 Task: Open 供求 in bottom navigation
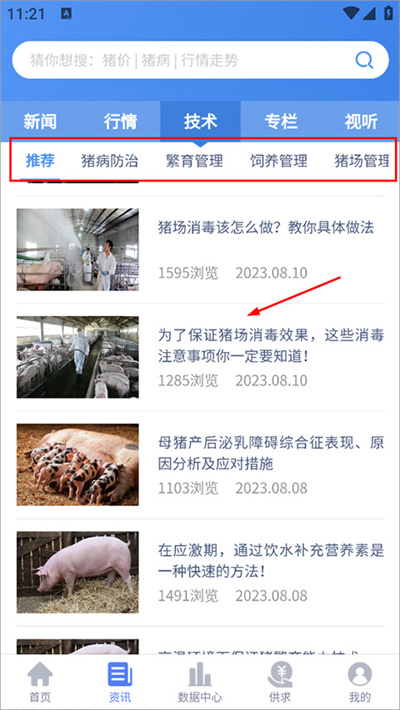pyautogui.click(x=280, y=682)
